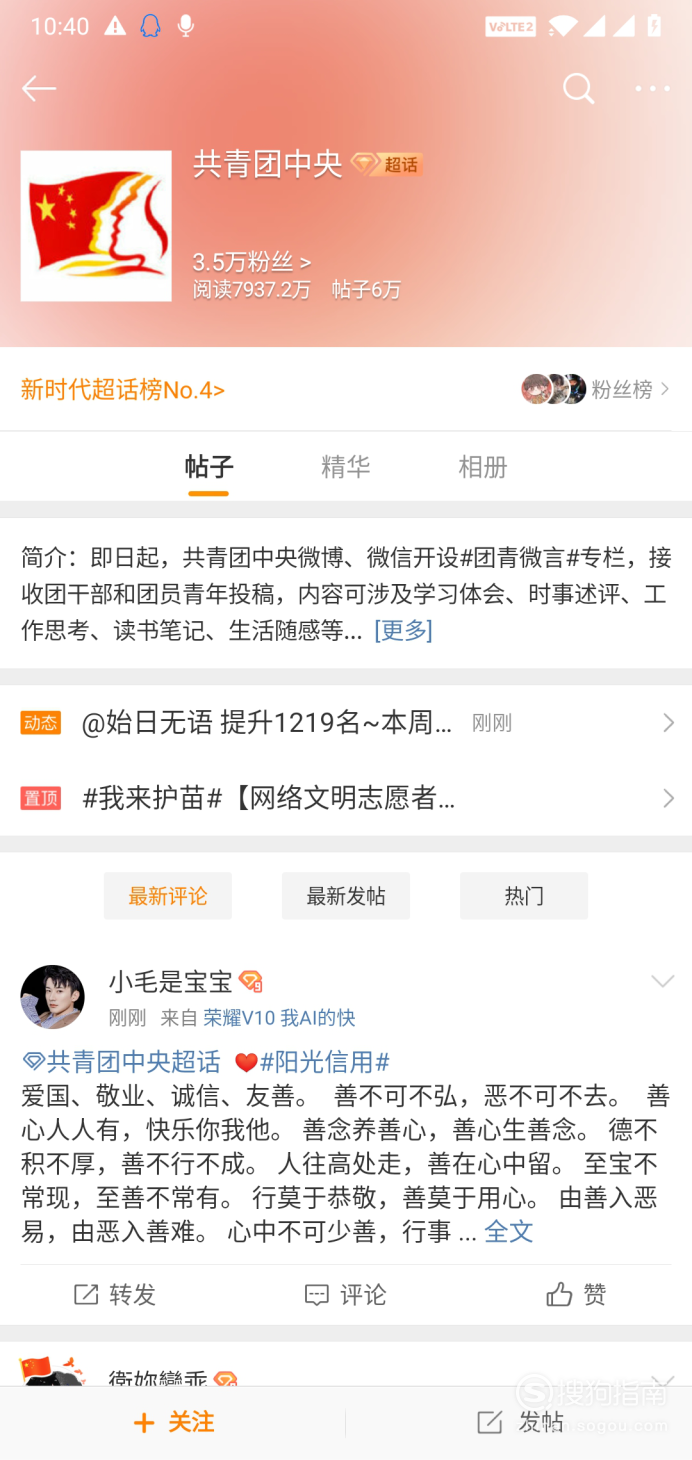Go back using the top arrow

39,89
